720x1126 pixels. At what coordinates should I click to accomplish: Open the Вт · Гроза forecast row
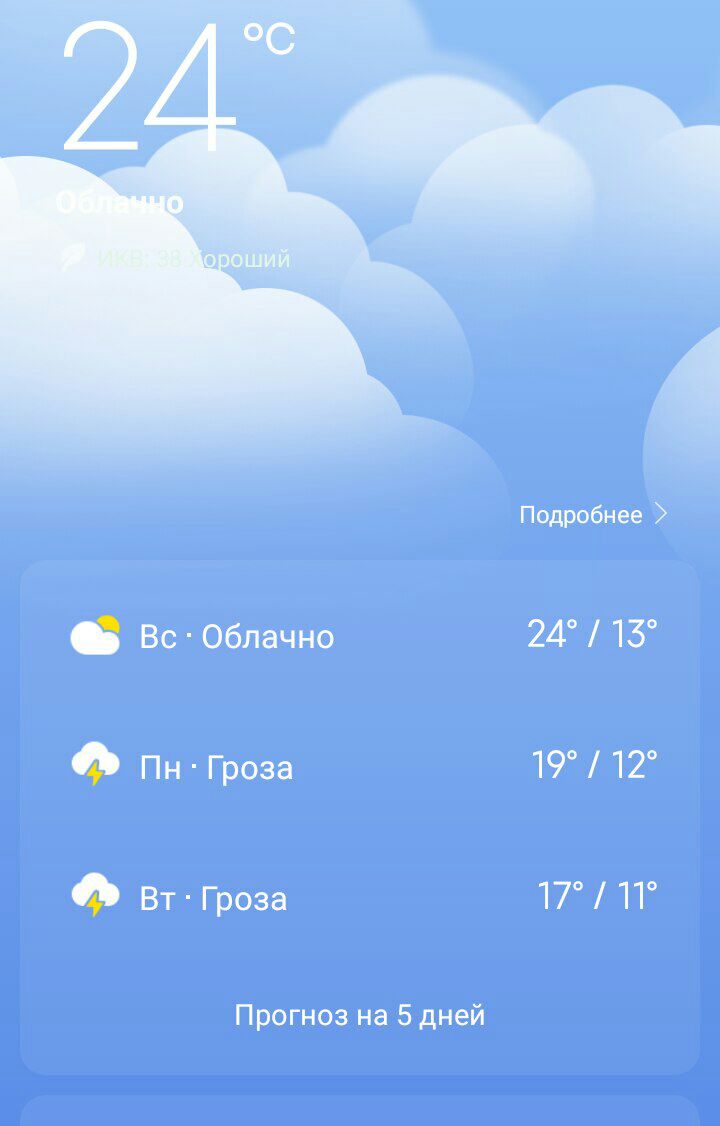(x=360, y=897)
